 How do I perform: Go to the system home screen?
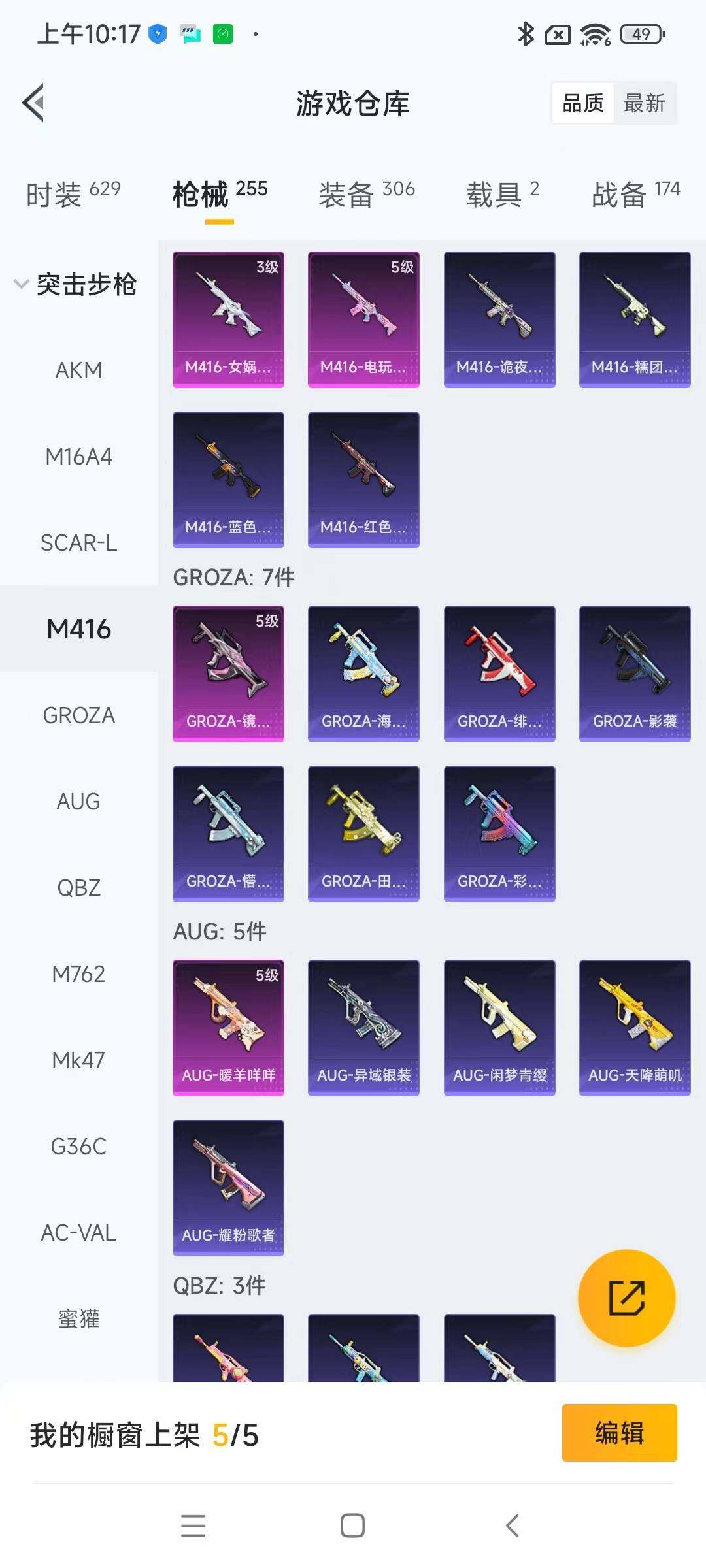point(352,1526)
